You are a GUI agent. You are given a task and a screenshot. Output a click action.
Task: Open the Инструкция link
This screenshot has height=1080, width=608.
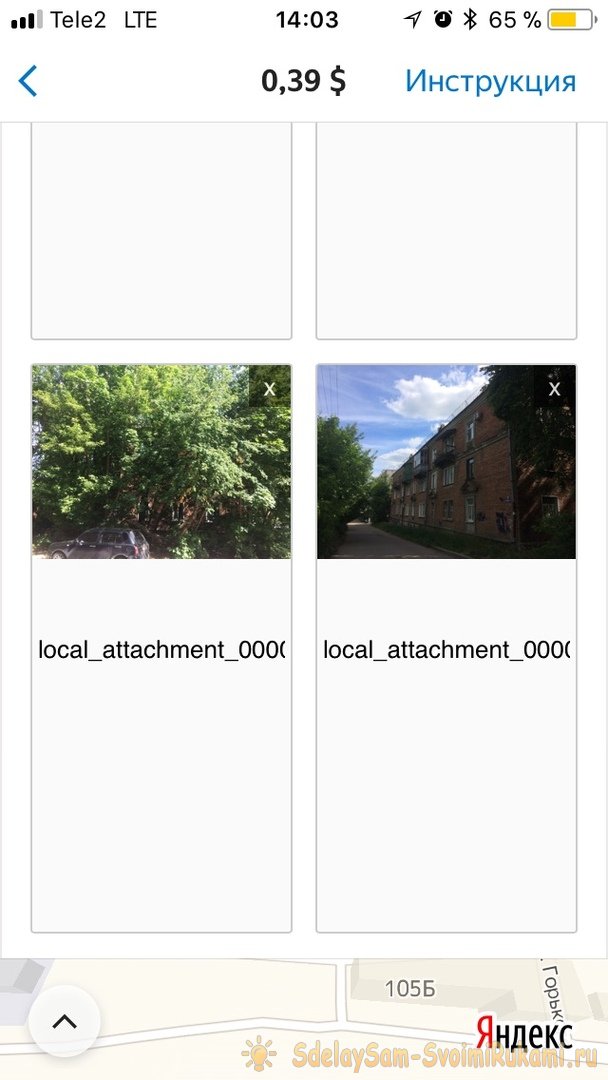(x=490, y=81)
